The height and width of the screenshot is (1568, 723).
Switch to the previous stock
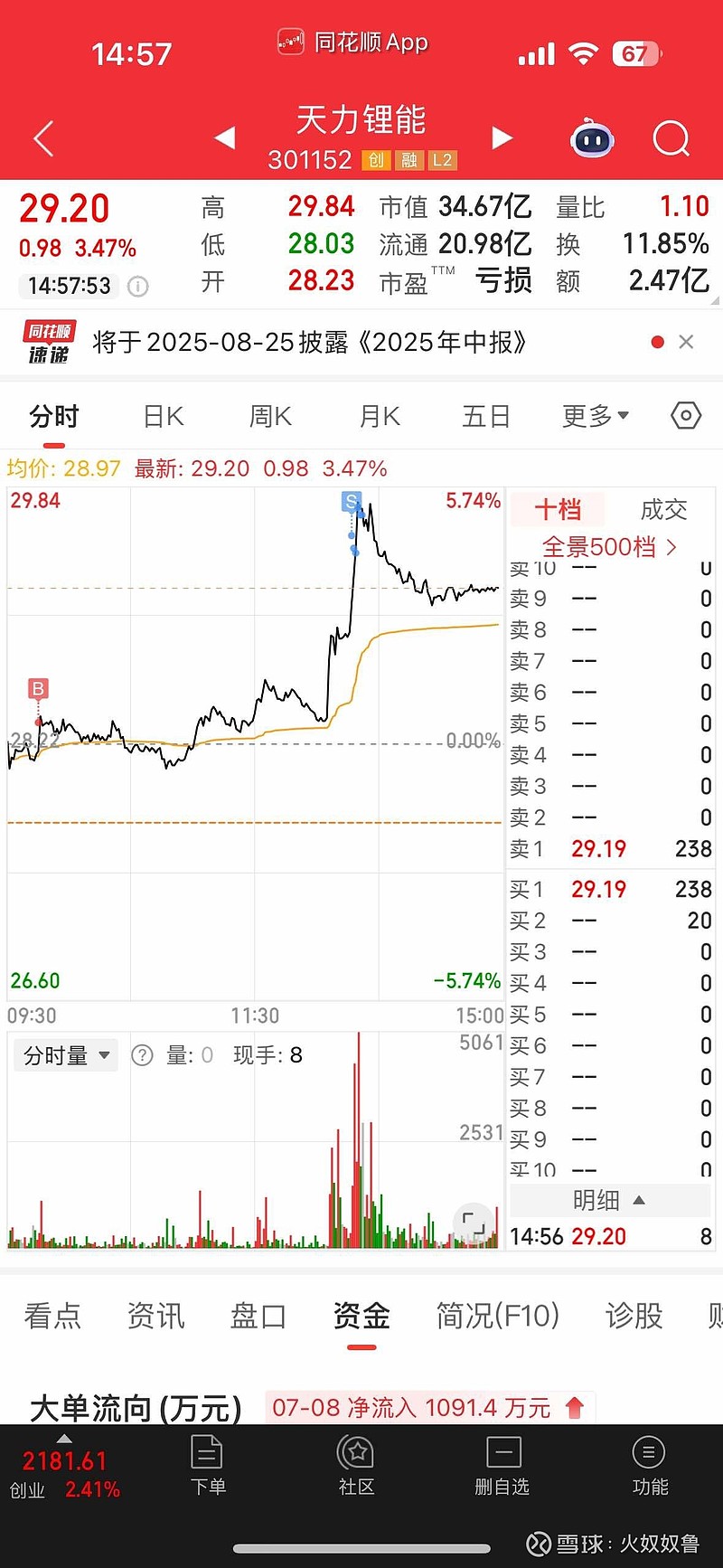224,137
